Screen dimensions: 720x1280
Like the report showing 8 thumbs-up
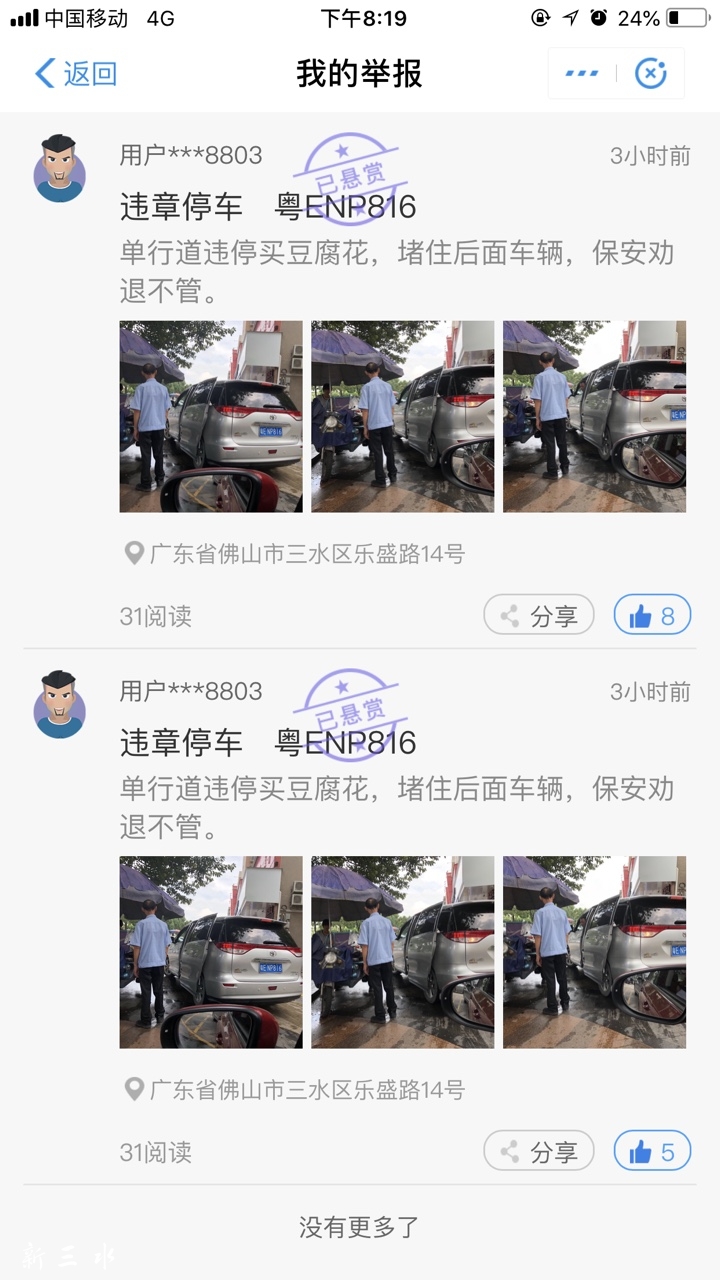coord(652,616)
